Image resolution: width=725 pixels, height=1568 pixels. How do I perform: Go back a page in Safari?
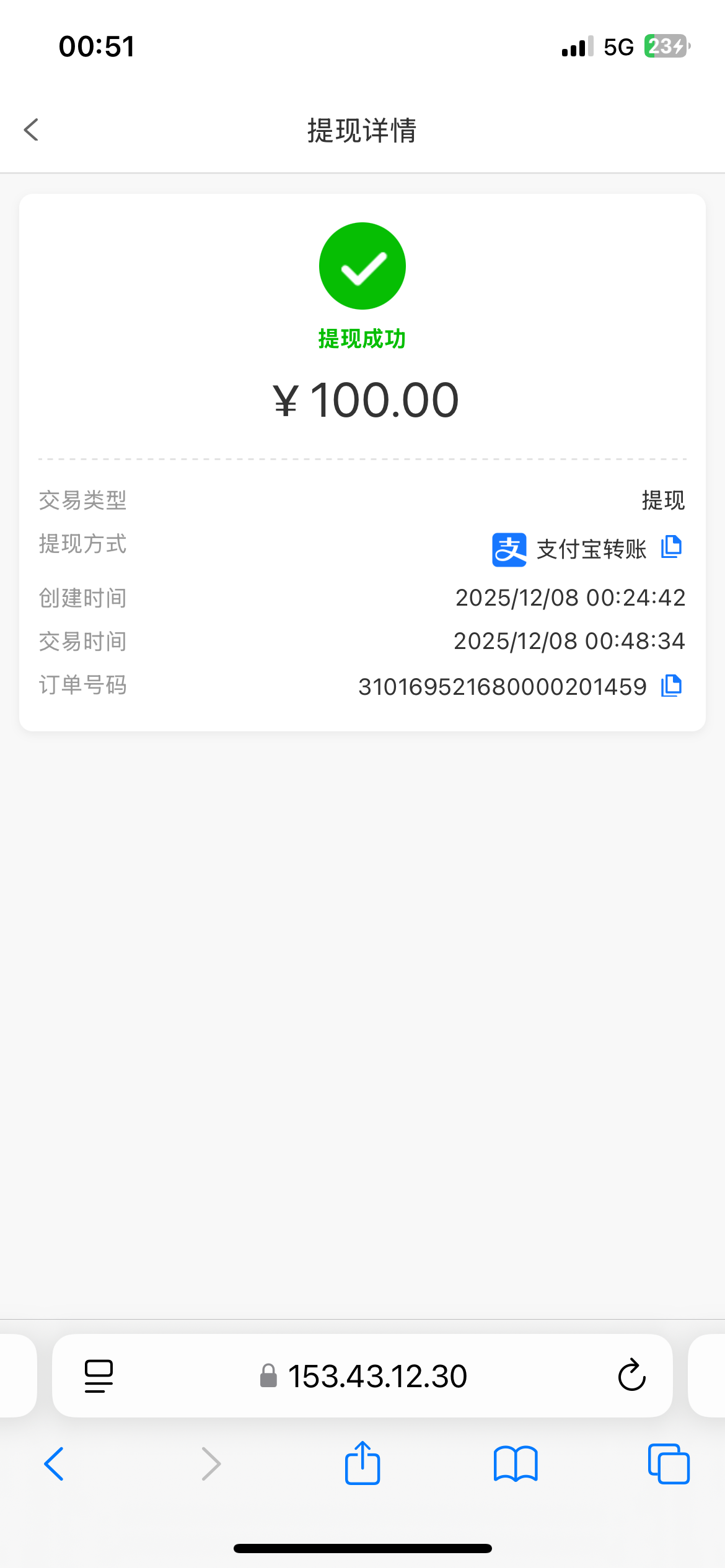[54, 1464]
